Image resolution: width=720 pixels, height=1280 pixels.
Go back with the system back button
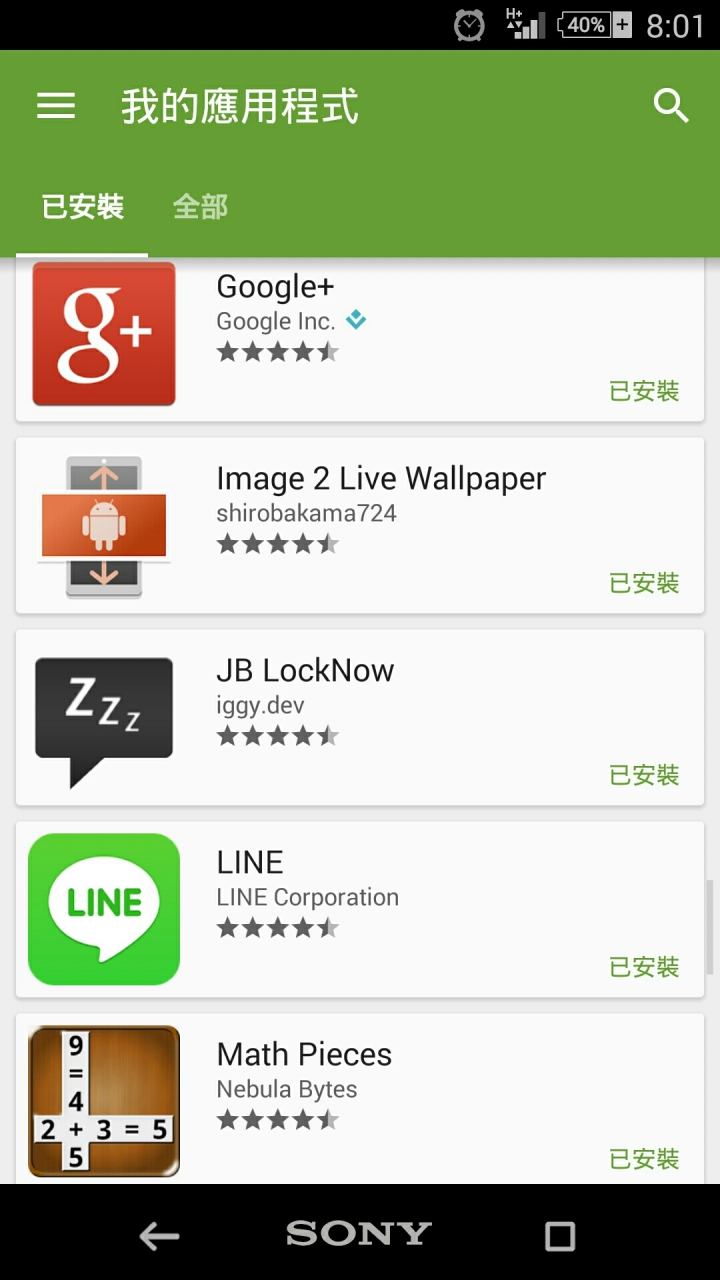159,1236
